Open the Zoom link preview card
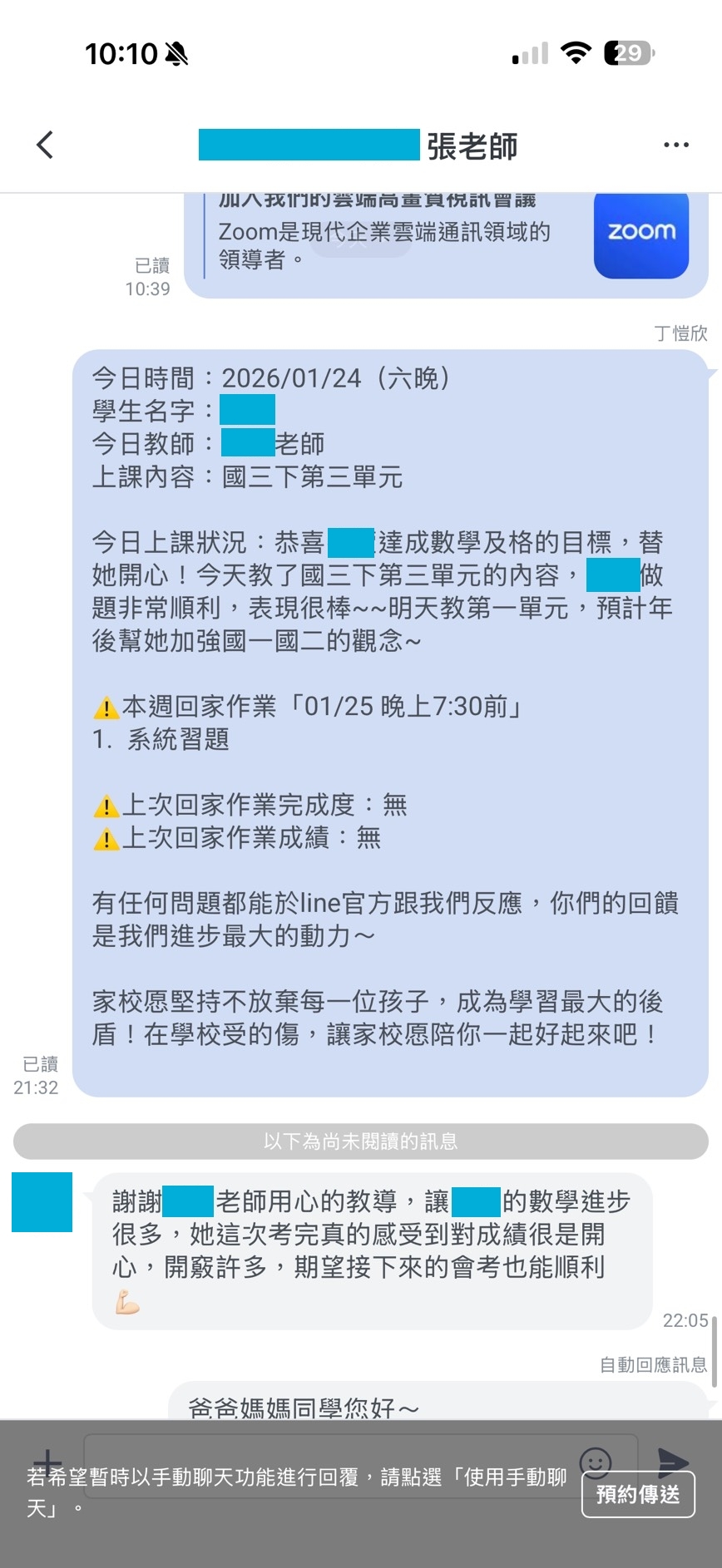The width and height of the screenshot is (722, 1568). click(446, 244)
